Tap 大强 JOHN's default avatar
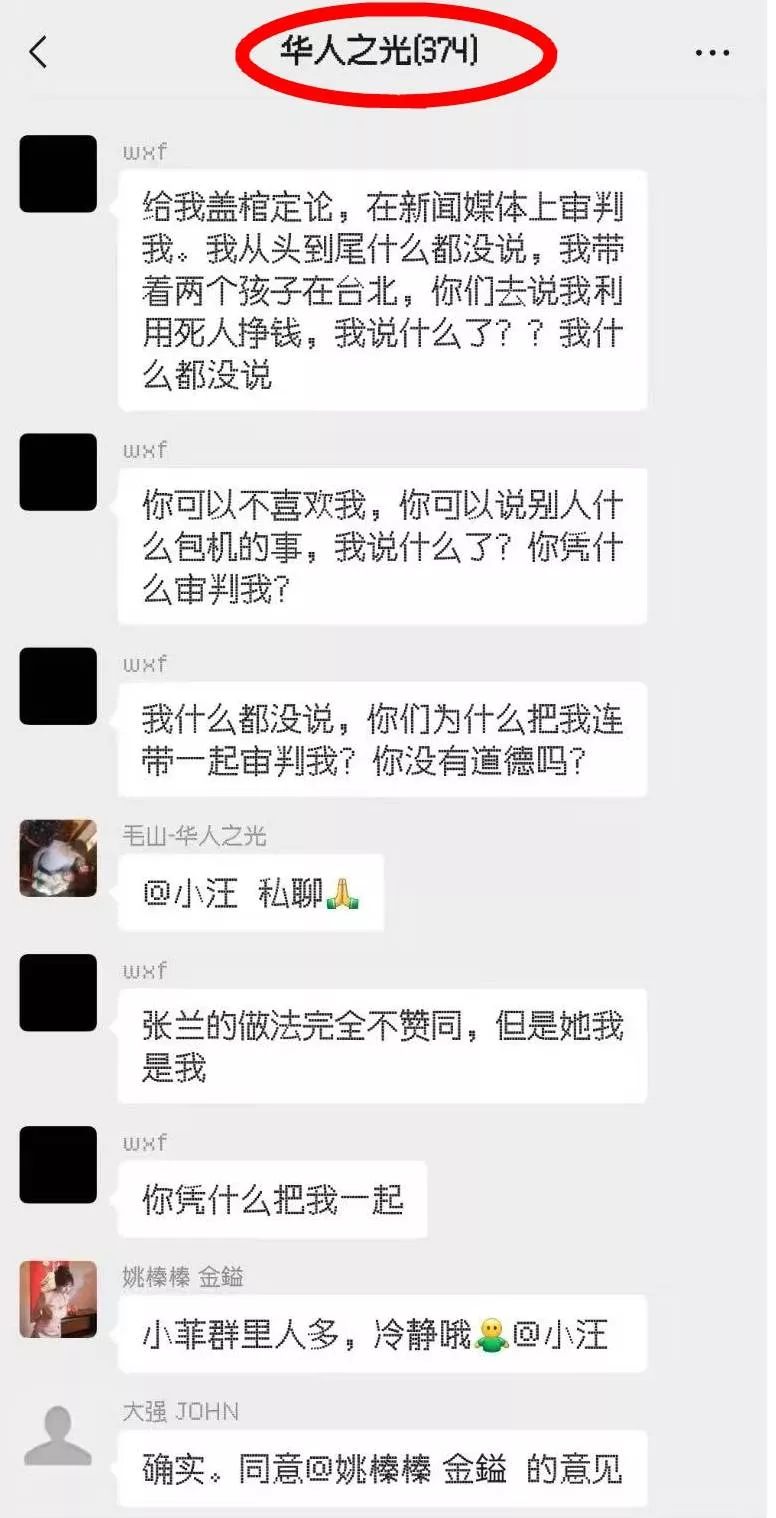Viewport: 776px width, 1518px height. [58, 1437]
